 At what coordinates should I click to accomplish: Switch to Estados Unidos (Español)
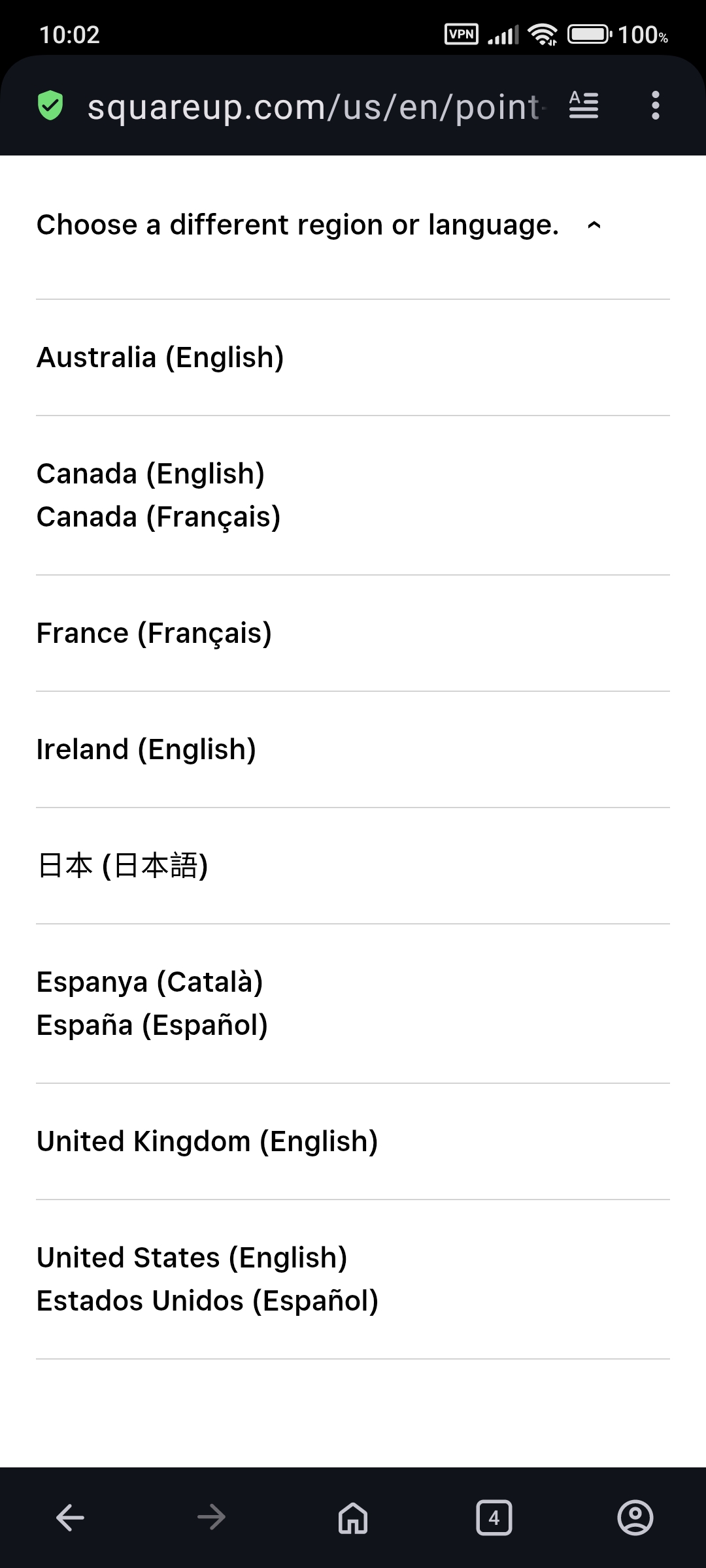point(207,1301)
